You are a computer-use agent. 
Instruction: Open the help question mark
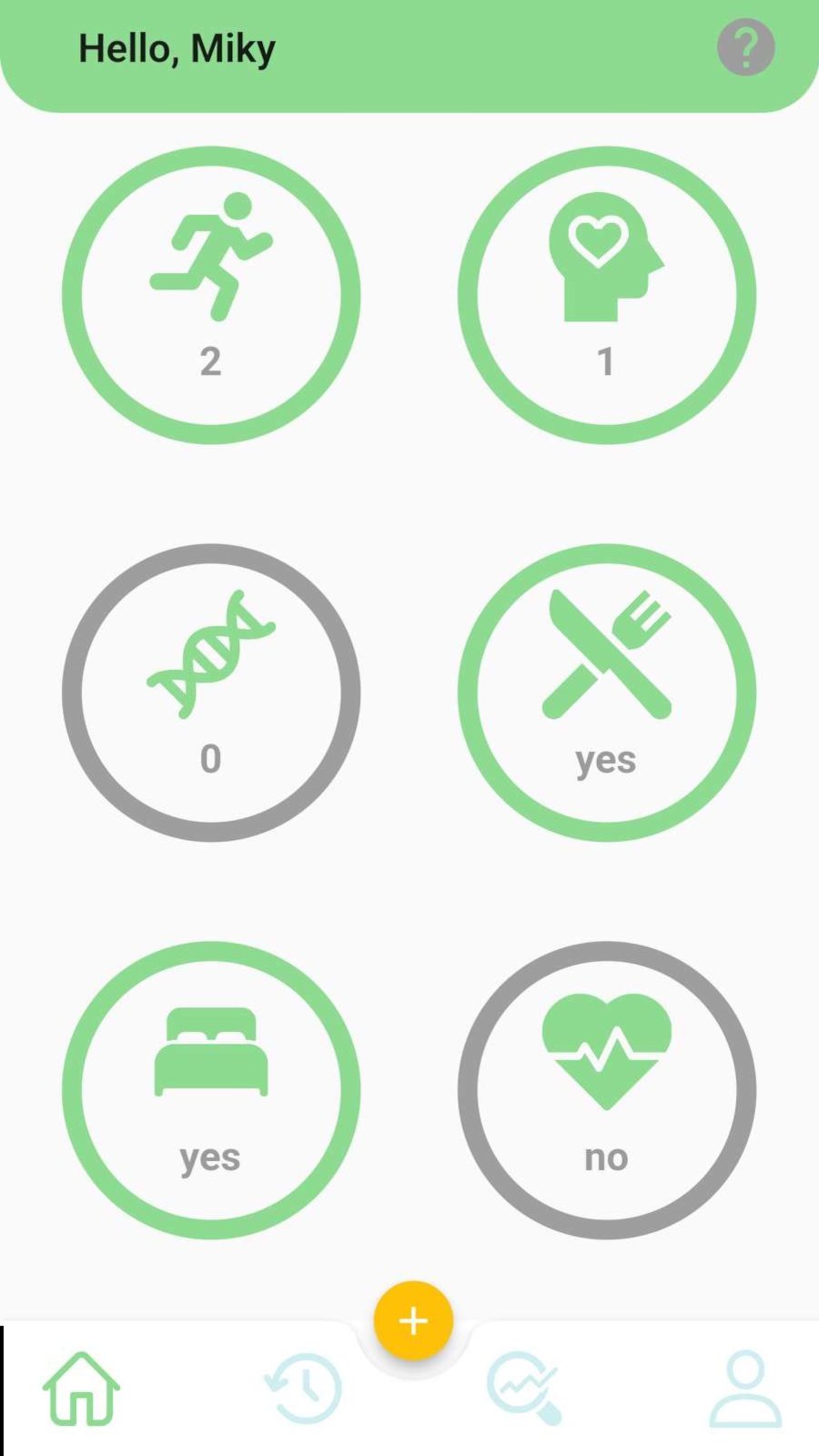tap(745, 46)
